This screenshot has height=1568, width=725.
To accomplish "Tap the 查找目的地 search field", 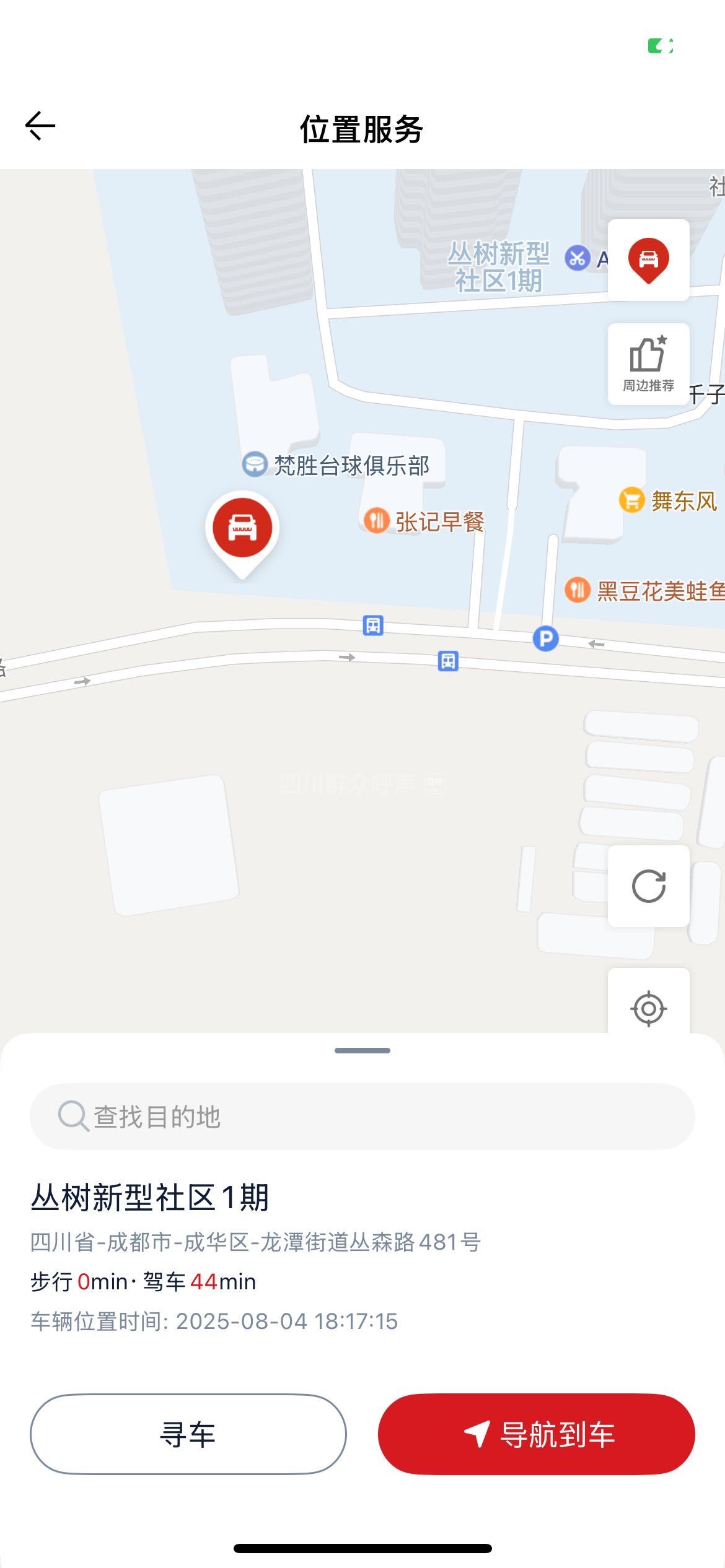I will (x=362, y=1117).
